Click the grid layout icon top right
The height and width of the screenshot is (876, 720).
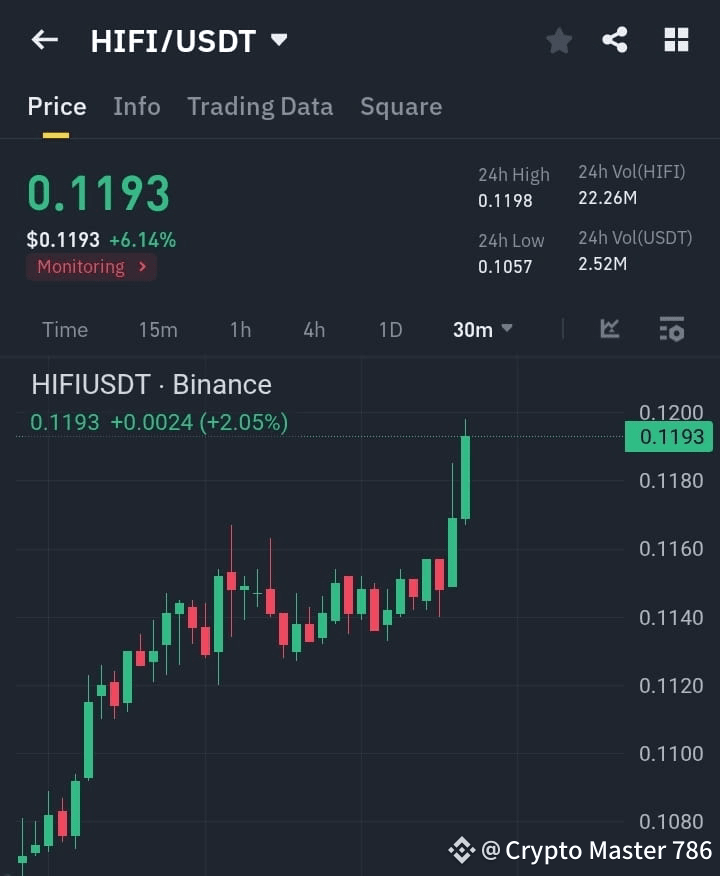(676, 40)
